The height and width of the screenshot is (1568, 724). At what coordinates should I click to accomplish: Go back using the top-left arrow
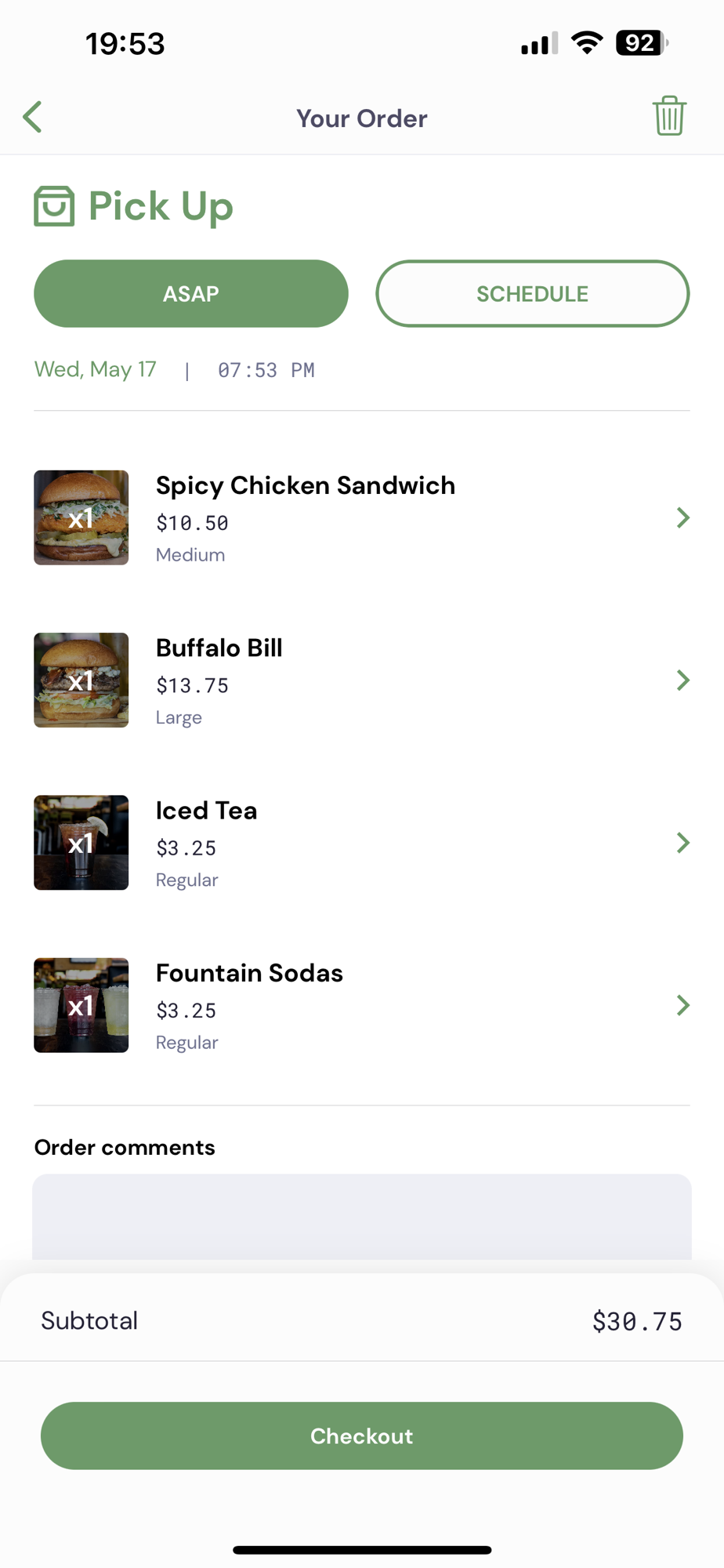pyautogui.click(x=32, y=118)
